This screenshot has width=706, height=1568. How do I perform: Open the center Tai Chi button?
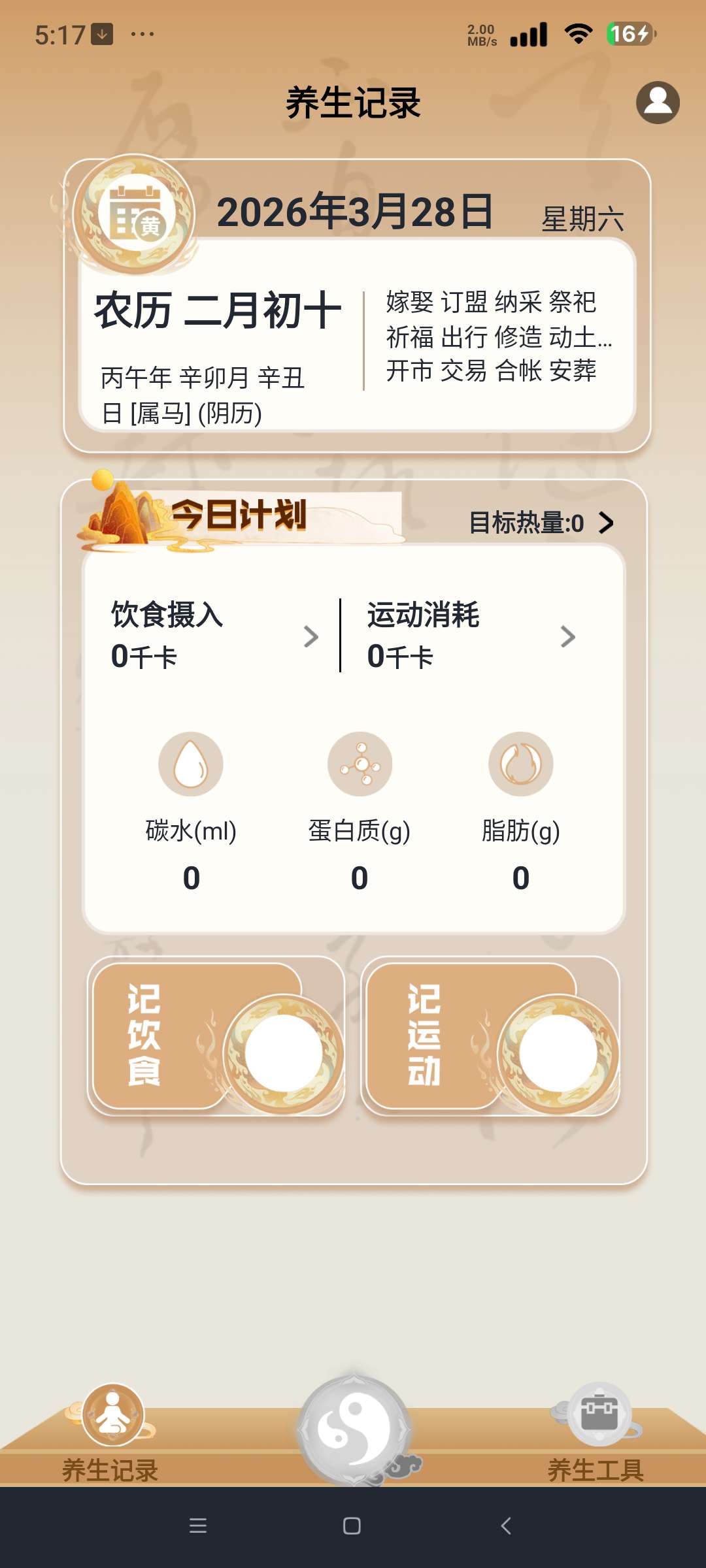354,1429
